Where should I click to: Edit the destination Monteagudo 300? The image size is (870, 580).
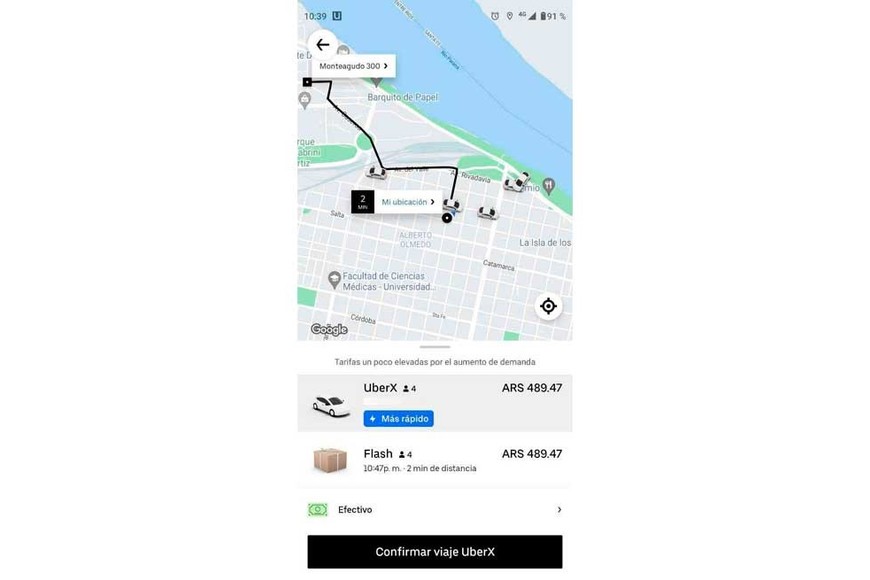353,66
